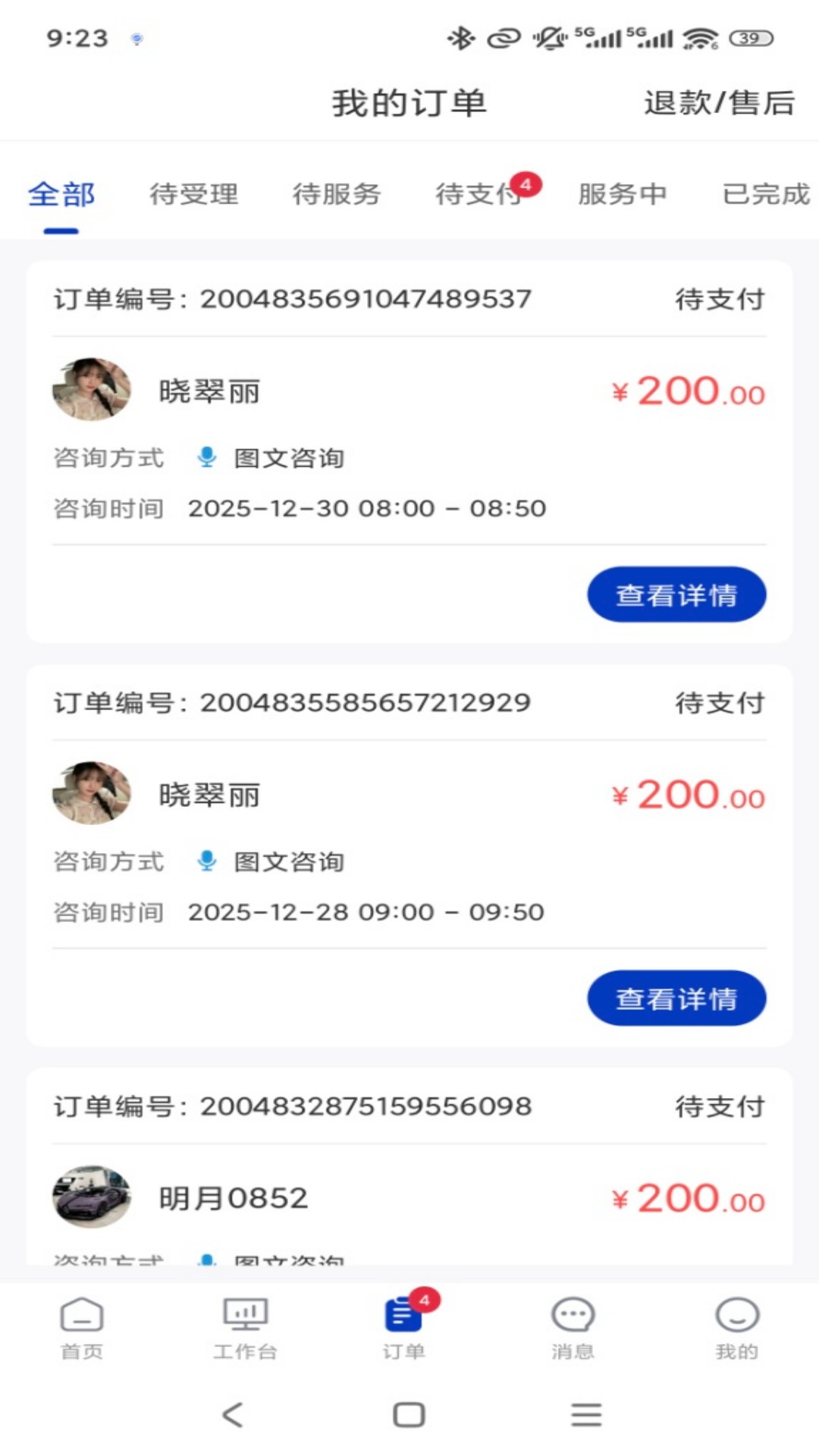The image size is (819, 1456).
Task: Tap the back navigation arrow
Action: point(231,1413)
